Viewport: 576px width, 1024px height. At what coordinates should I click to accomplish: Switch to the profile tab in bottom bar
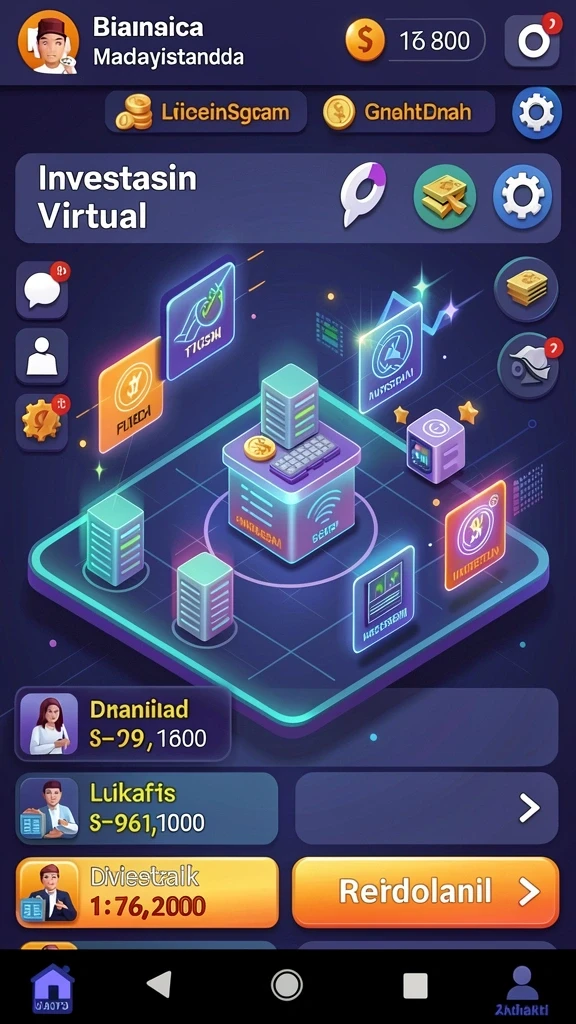pyautogui.click(x=521, y=987)
